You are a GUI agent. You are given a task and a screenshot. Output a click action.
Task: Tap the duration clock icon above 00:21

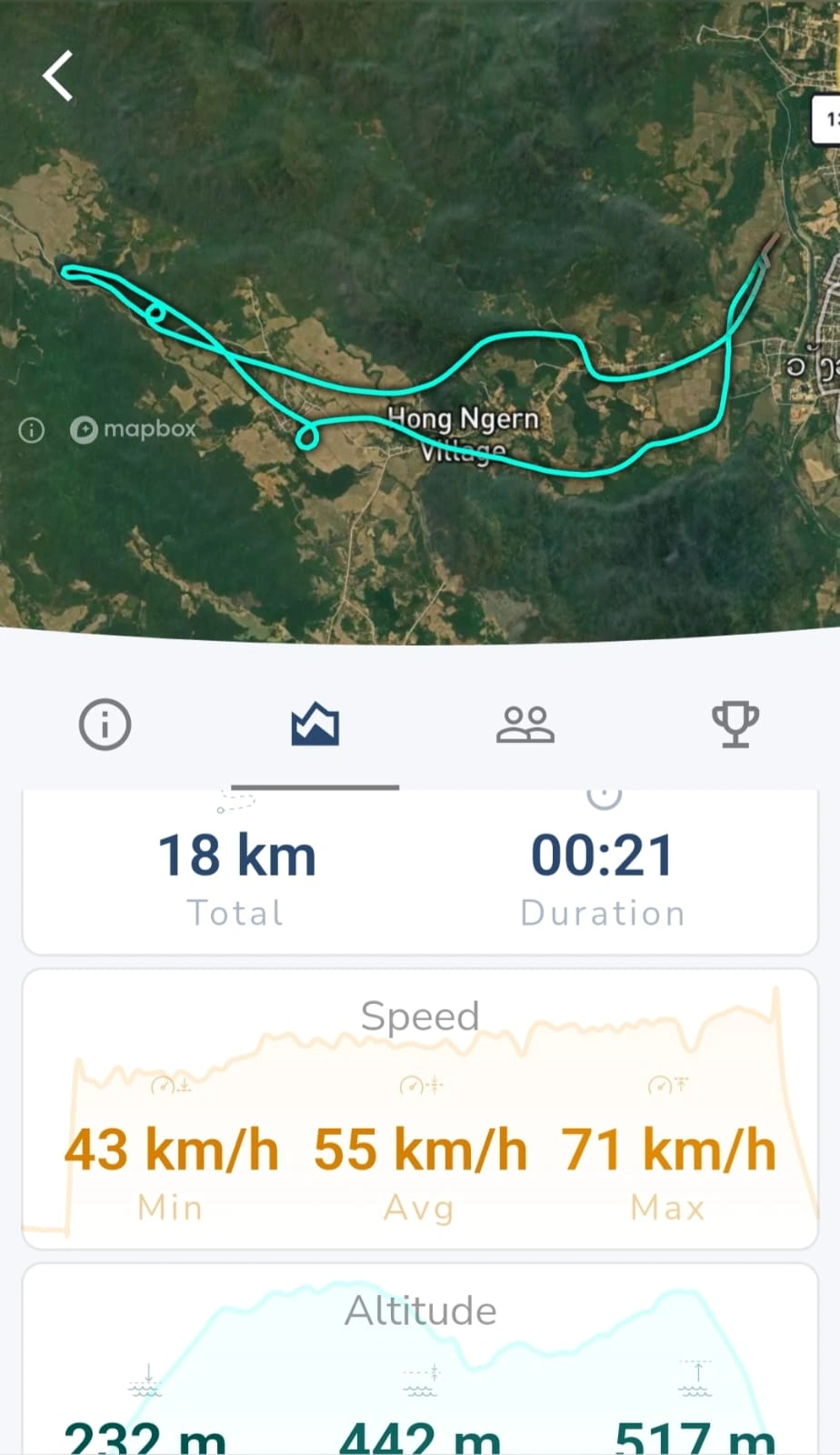click(x=603, y=797)
